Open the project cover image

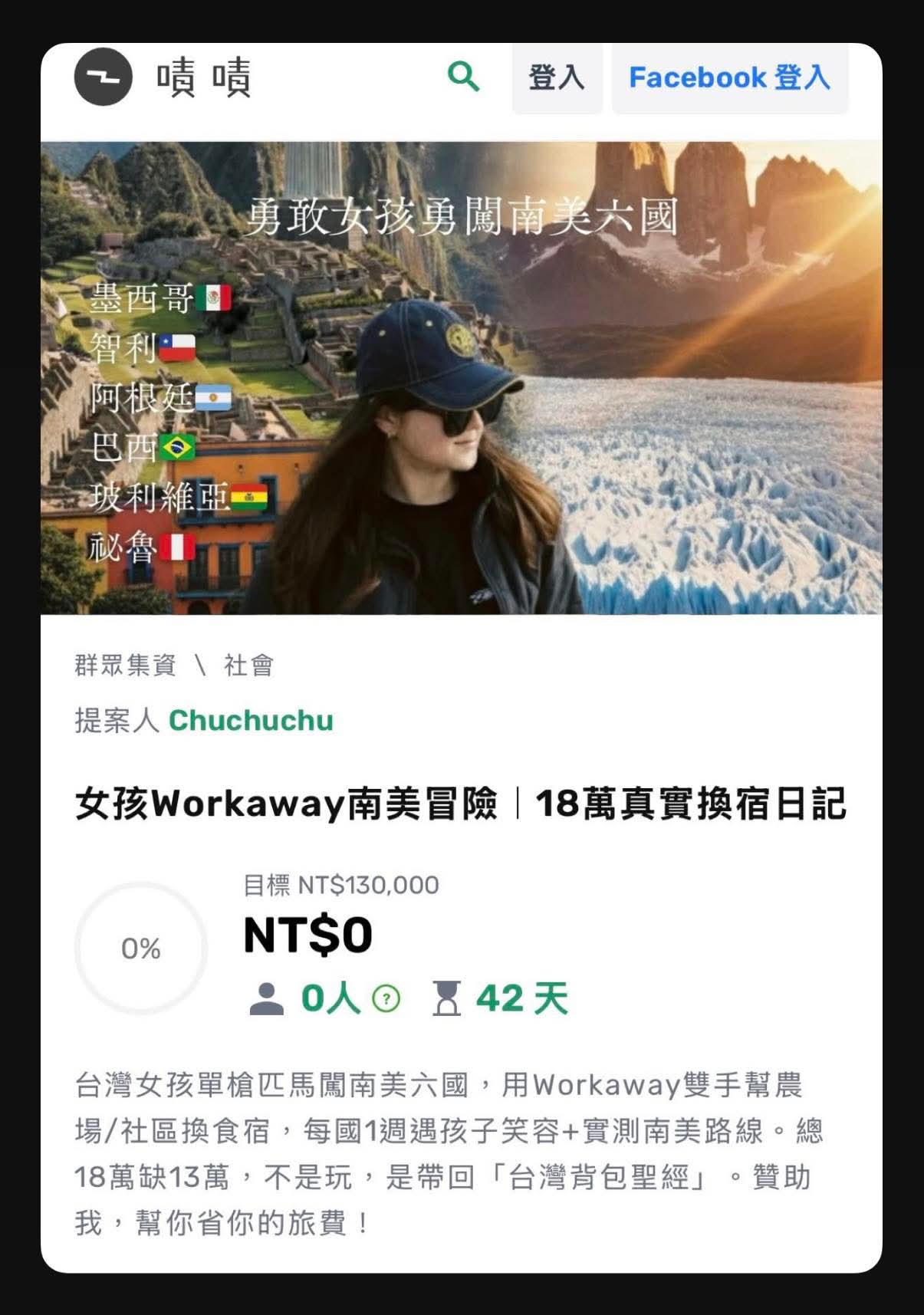(x=461, y=377)
